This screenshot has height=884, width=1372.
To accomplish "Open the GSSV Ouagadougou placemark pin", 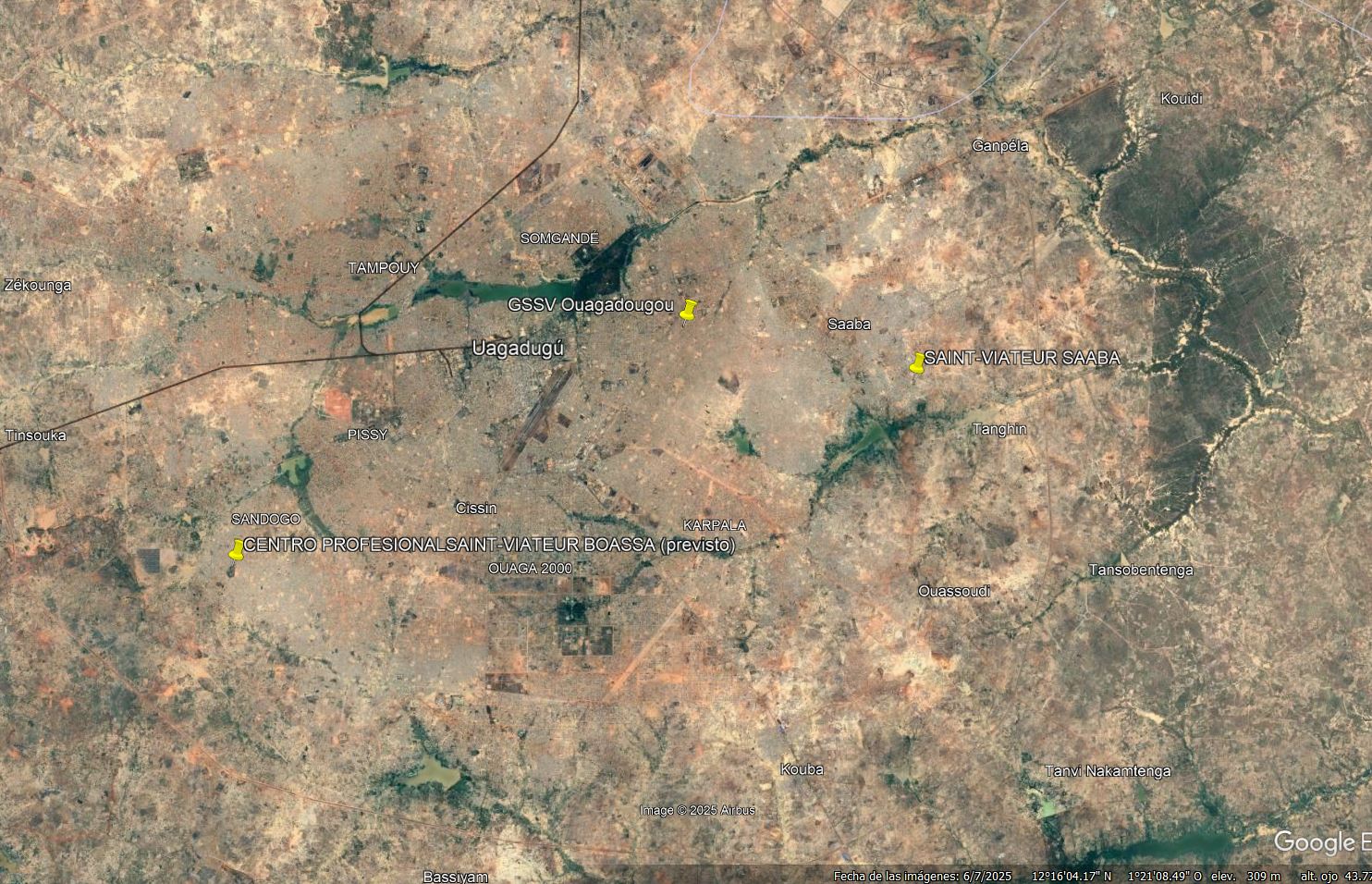I will click(x=688, y=311).
